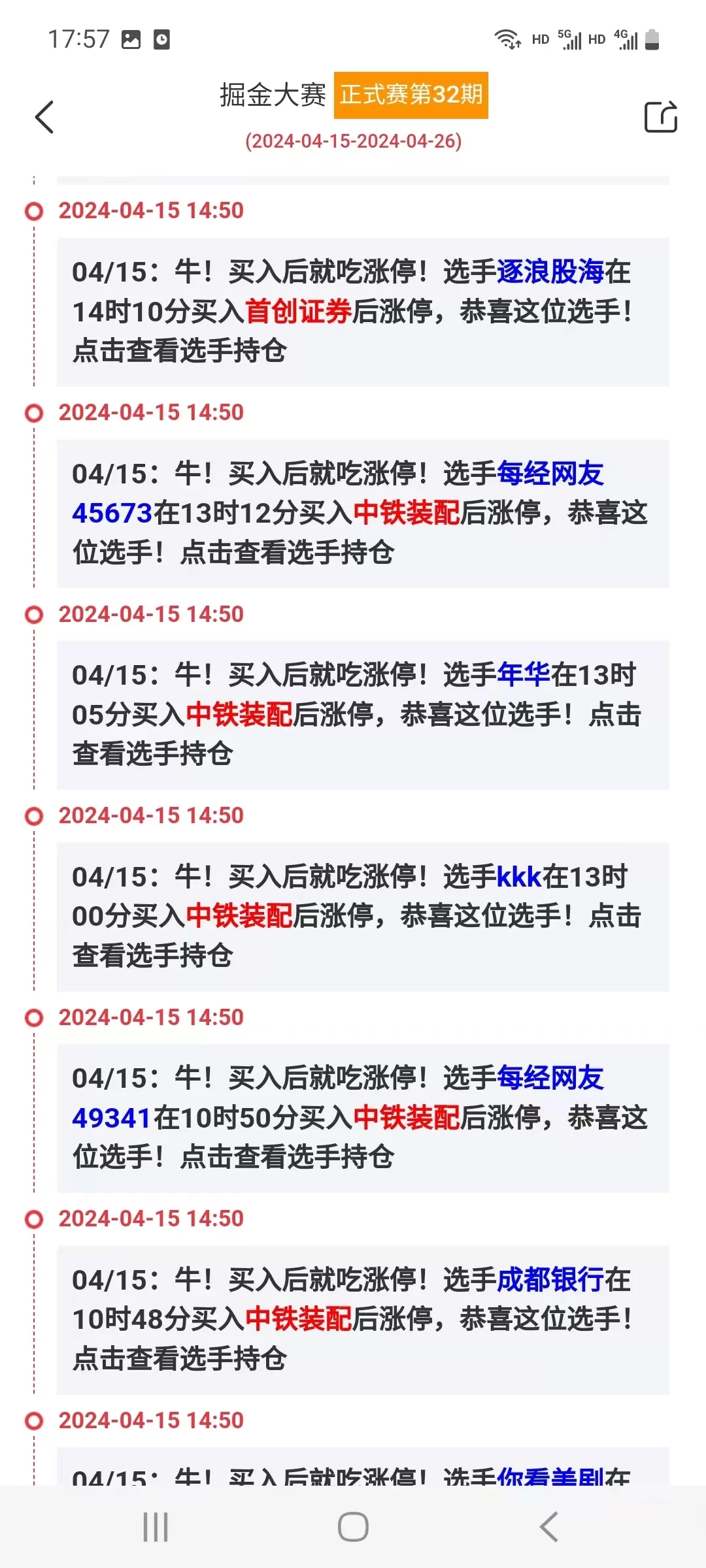
Task: Tap the Android recents button
Action: 155,1528
